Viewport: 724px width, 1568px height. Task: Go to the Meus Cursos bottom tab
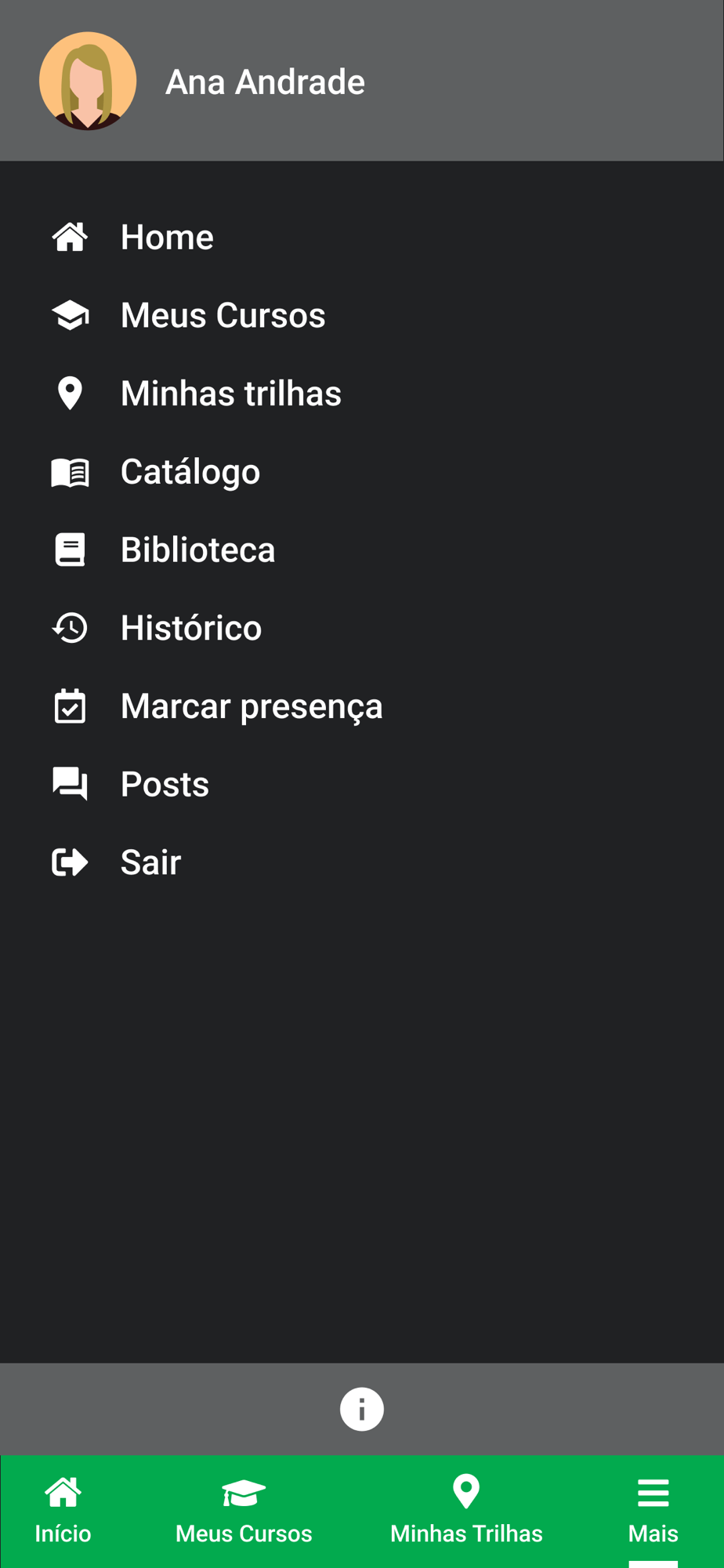click(x=244, y=1511)
